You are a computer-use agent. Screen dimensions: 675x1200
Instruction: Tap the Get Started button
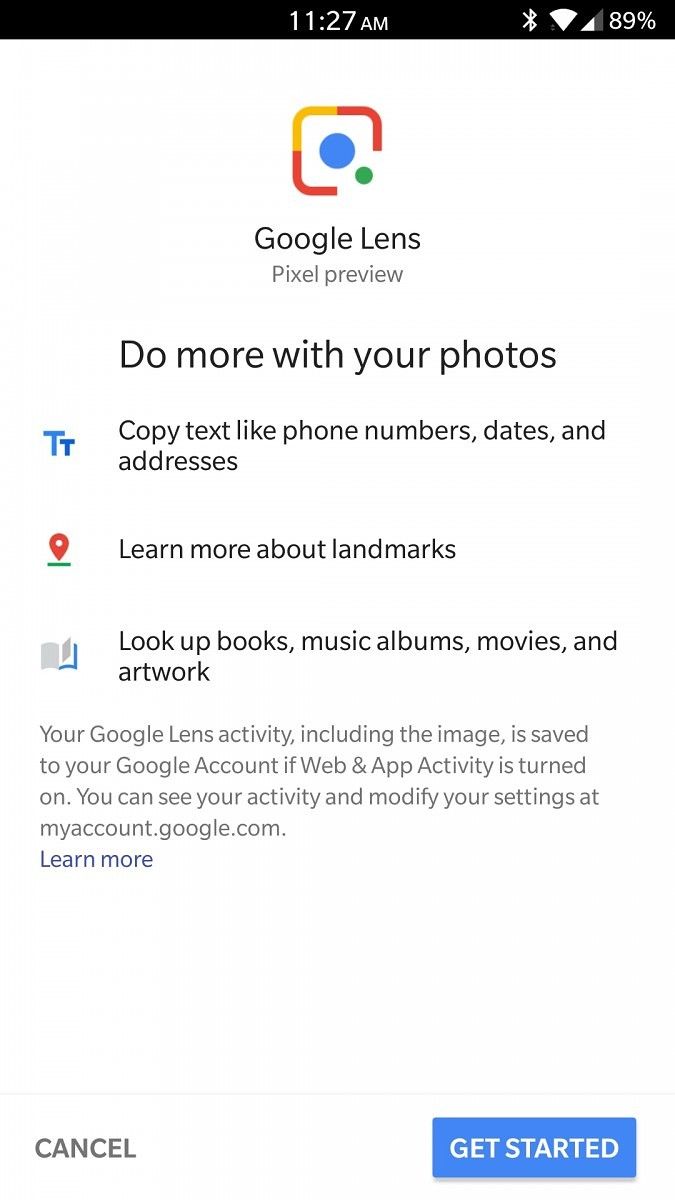534,1148
